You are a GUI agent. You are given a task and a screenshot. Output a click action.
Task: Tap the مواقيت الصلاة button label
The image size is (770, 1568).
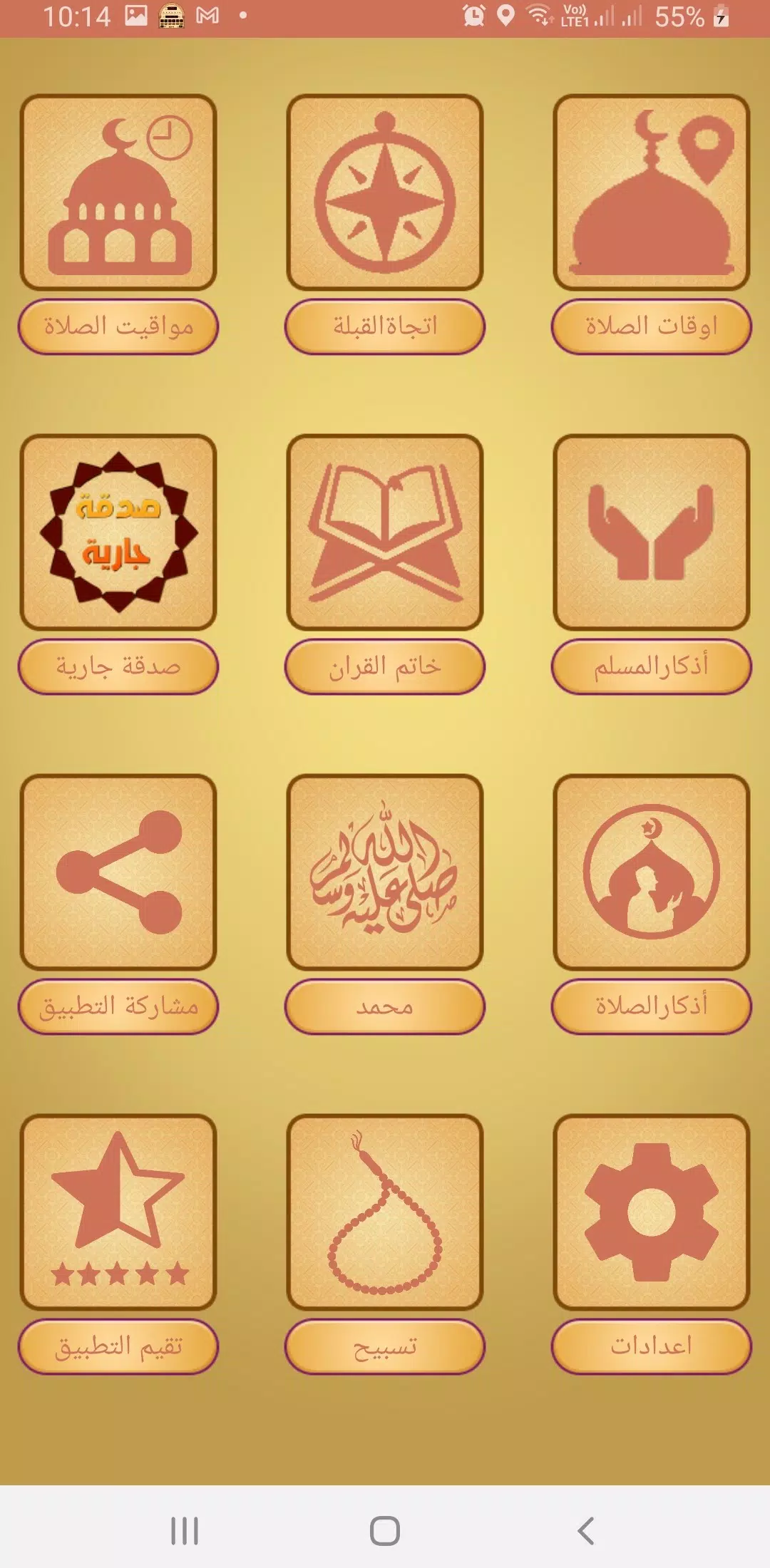[x=118, y=326]
